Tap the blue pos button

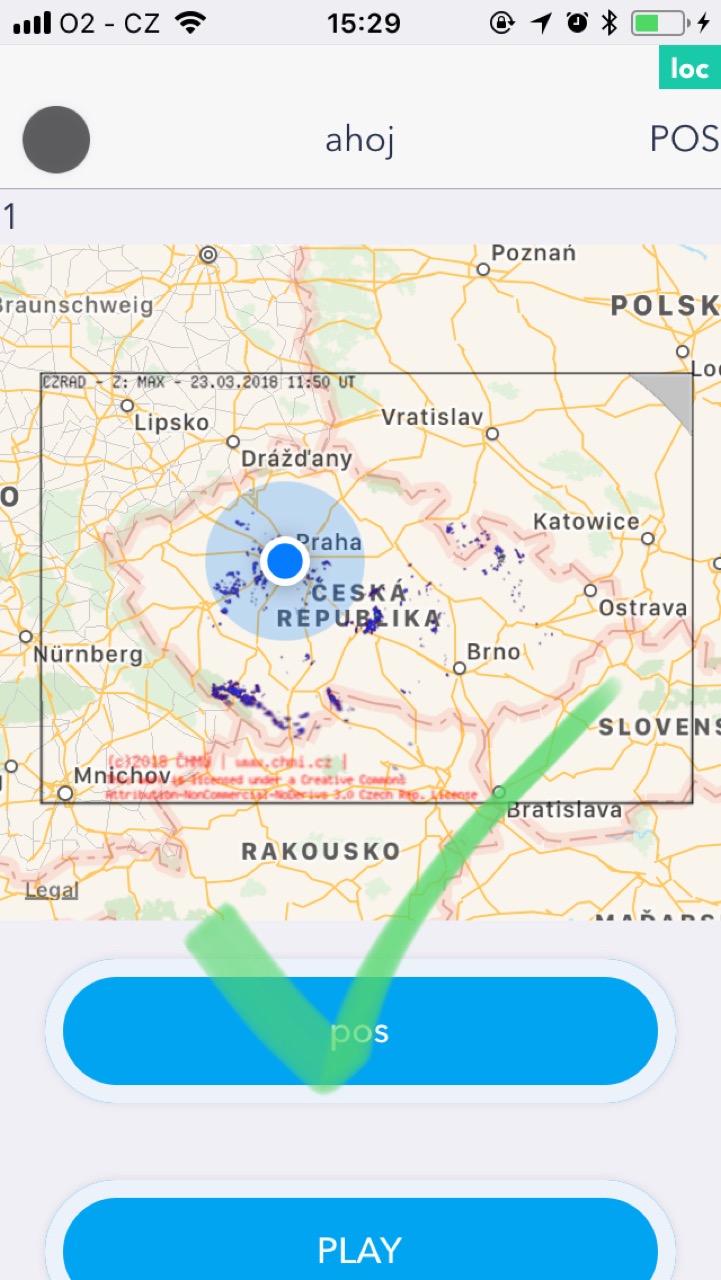(360, 1031)
